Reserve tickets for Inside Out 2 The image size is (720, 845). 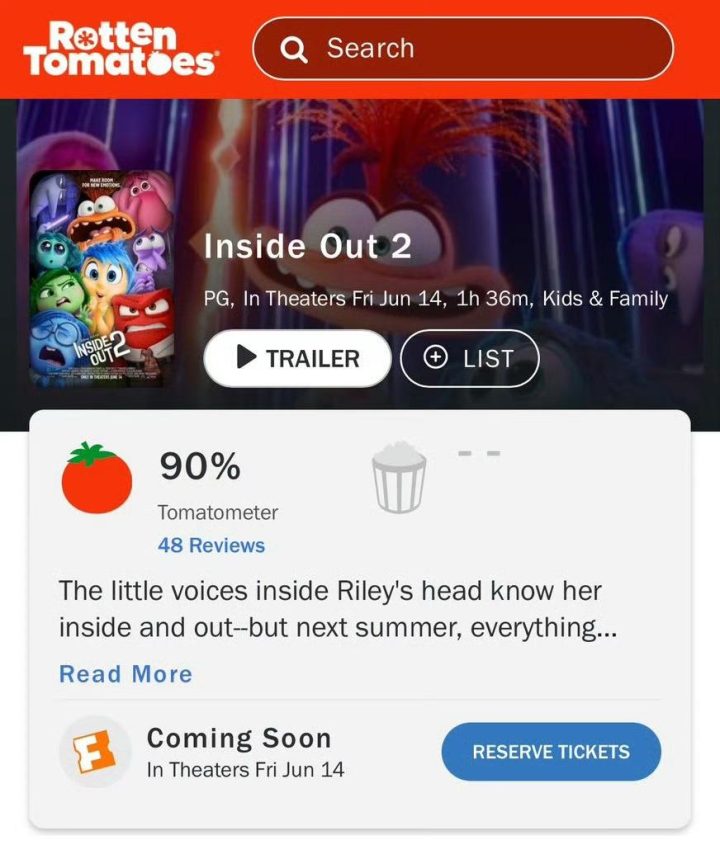(x=551, y=751)
